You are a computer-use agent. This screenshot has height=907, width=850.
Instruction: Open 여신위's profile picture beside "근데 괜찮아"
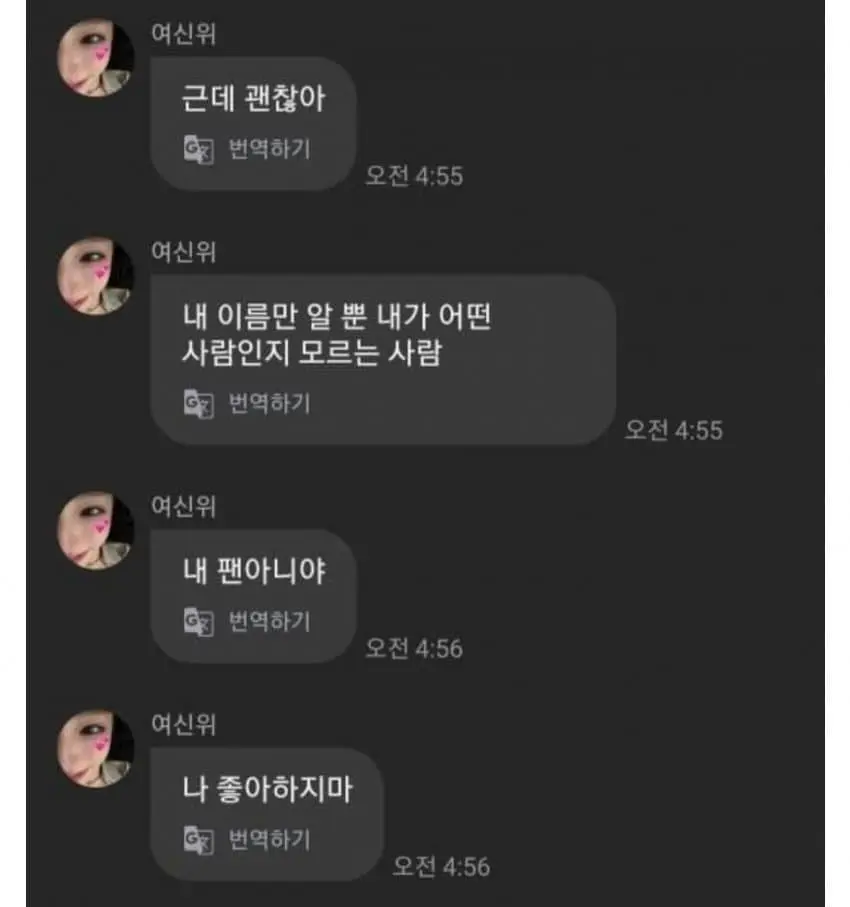(x=96, y=58)
